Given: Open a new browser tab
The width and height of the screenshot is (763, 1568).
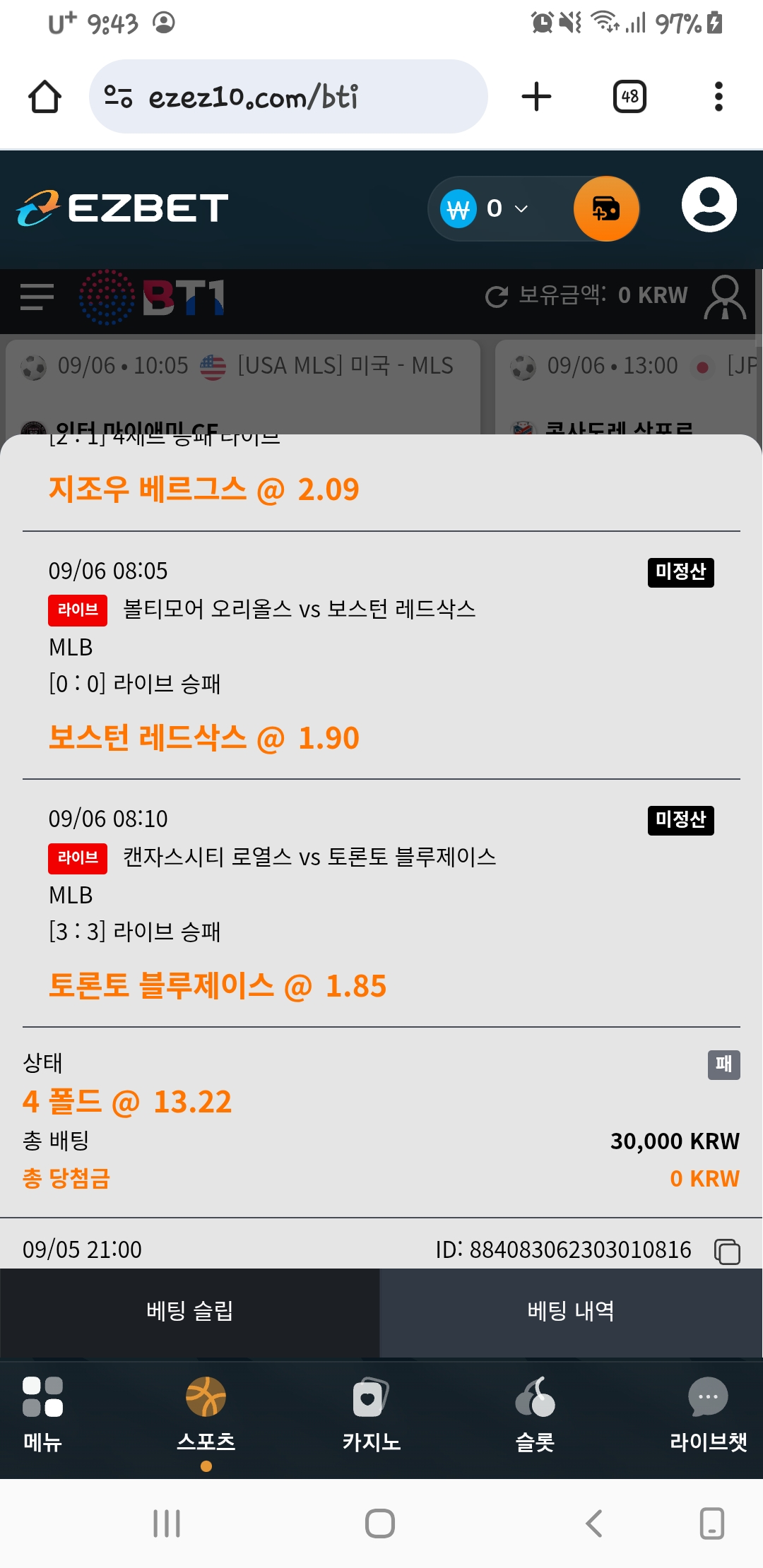Looking at the screenshot, I should [536, 97].
